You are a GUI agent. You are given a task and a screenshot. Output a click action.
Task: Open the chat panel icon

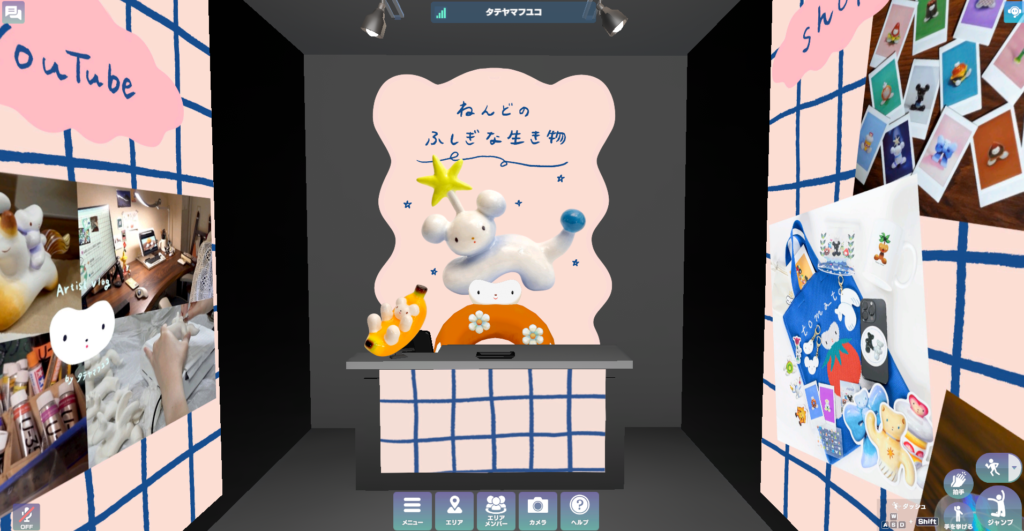(13, 12)
